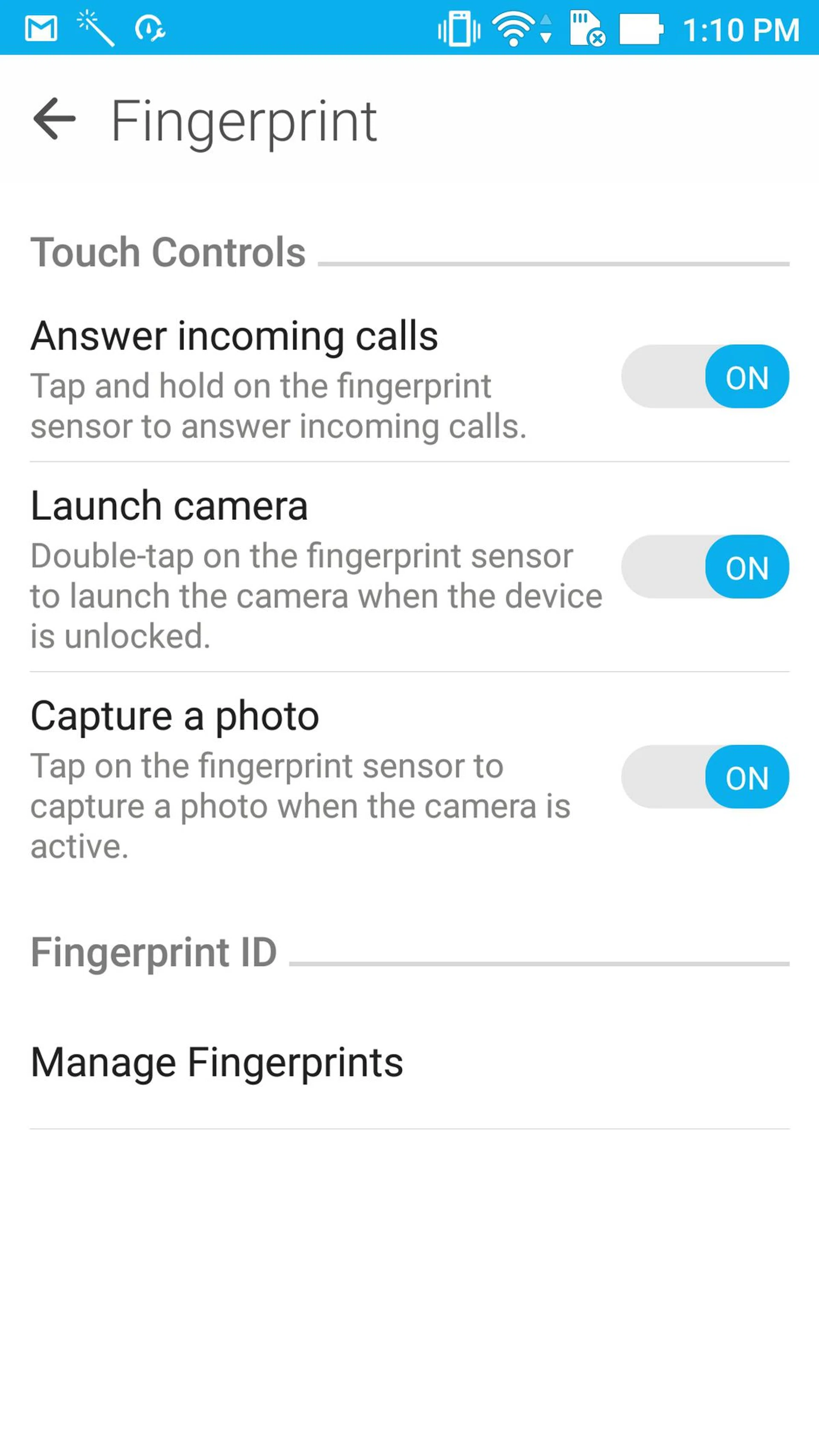819x1456 pixels.
Task: Go back from Fingerprint settings
Action: coord(54,119)
